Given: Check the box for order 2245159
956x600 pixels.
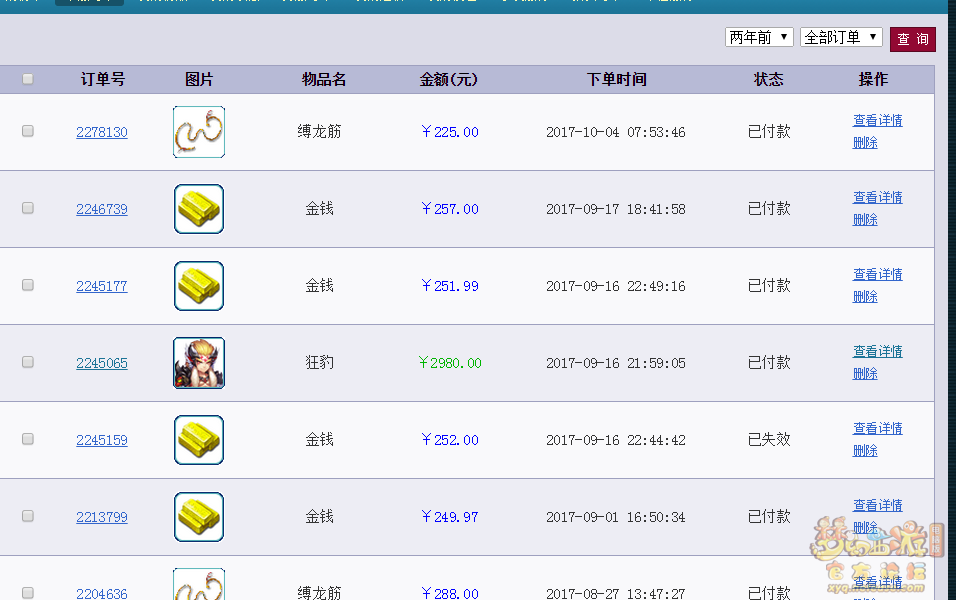Looking at the screenshot, I should pyautogui.click(x=28, y=439).
